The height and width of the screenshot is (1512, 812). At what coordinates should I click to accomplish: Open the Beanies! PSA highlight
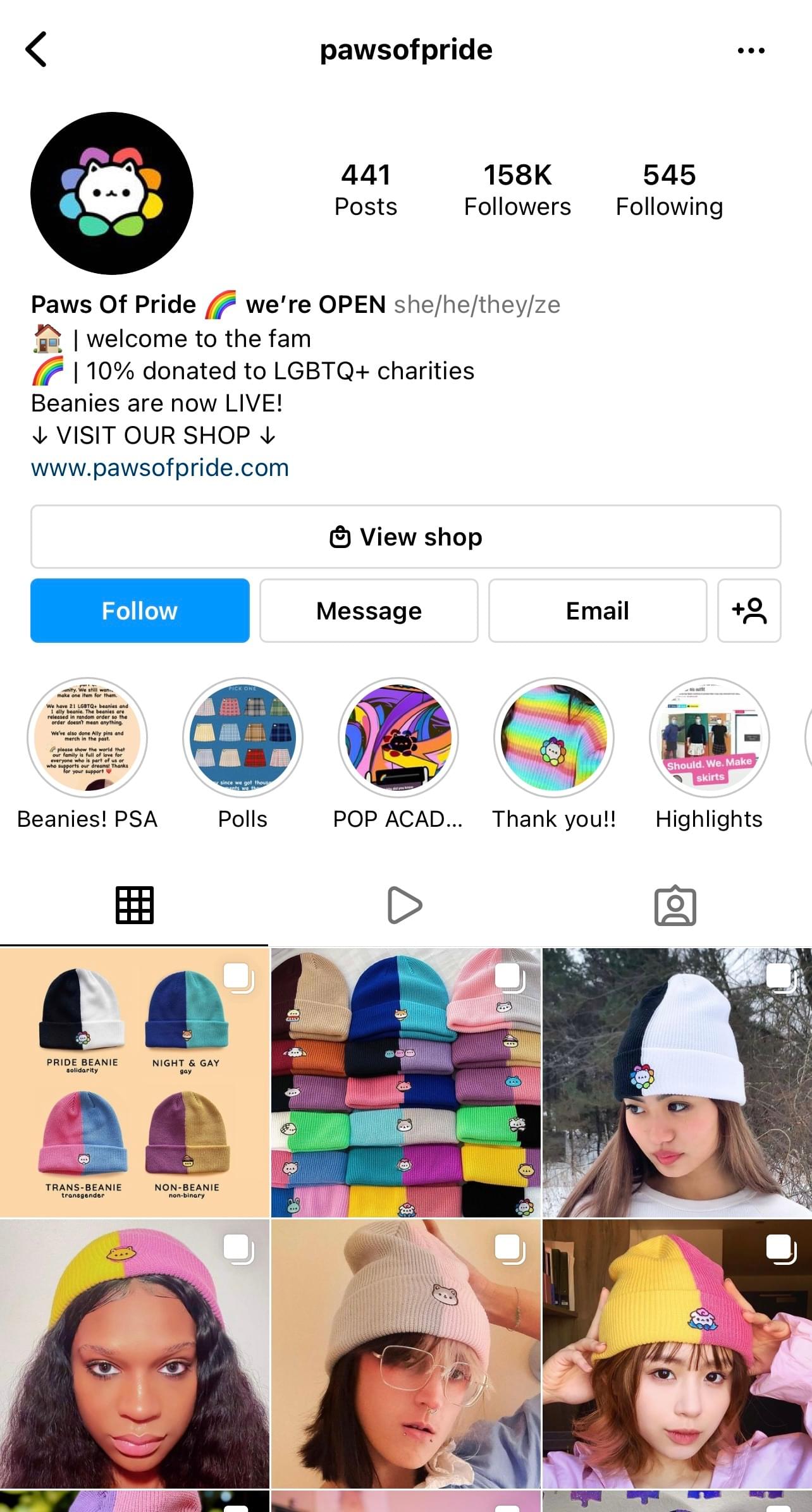87,738
